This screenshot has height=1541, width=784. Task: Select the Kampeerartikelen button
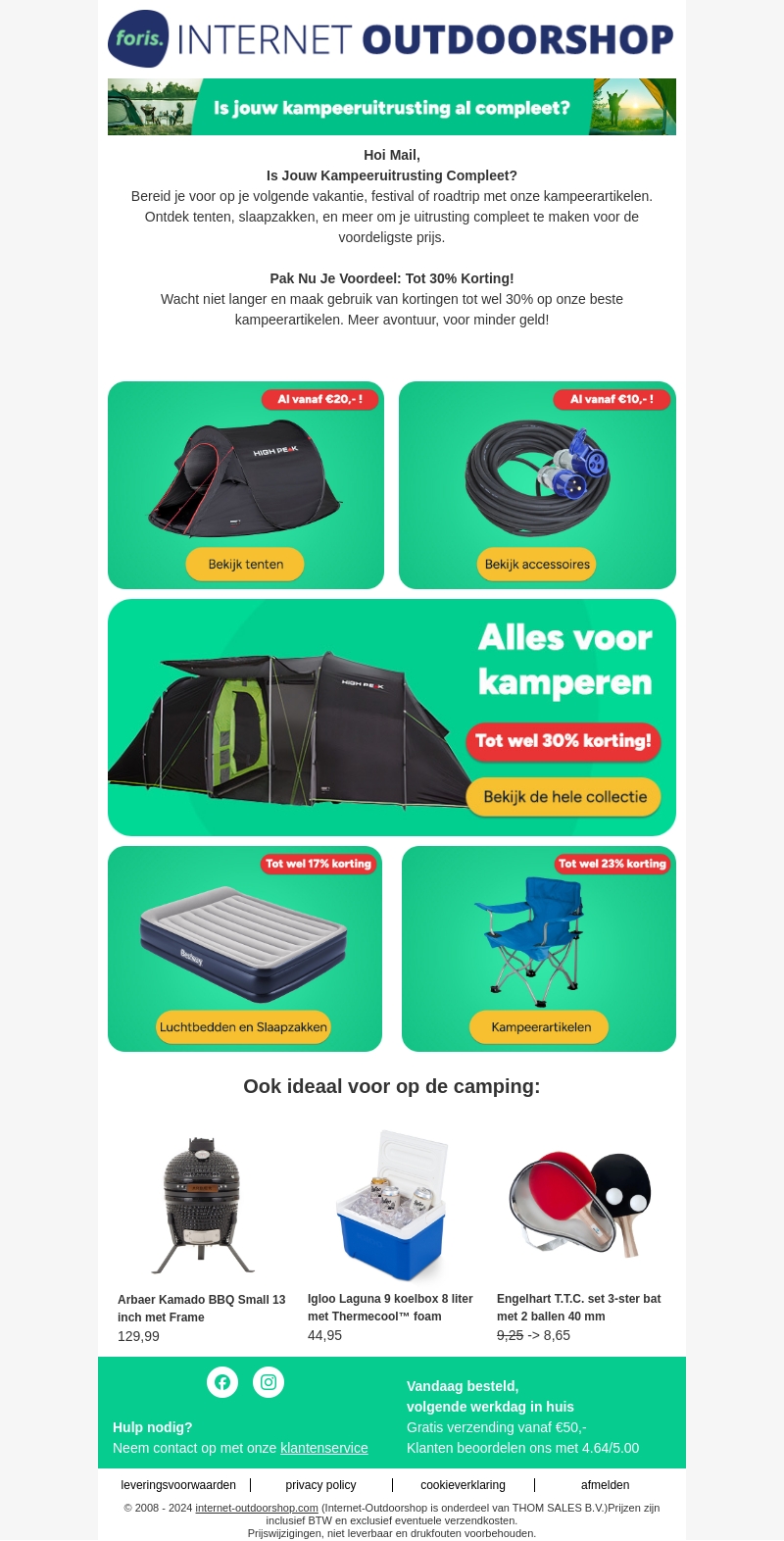point(540,1027)
